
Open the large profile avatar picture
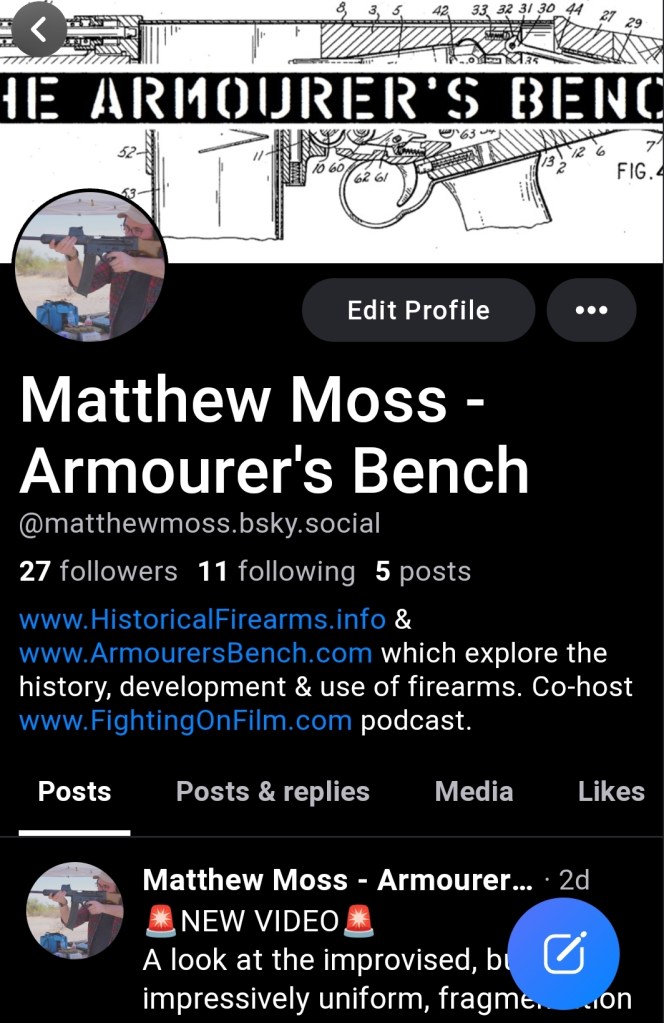pyautogui.click(x=90, y=265)
